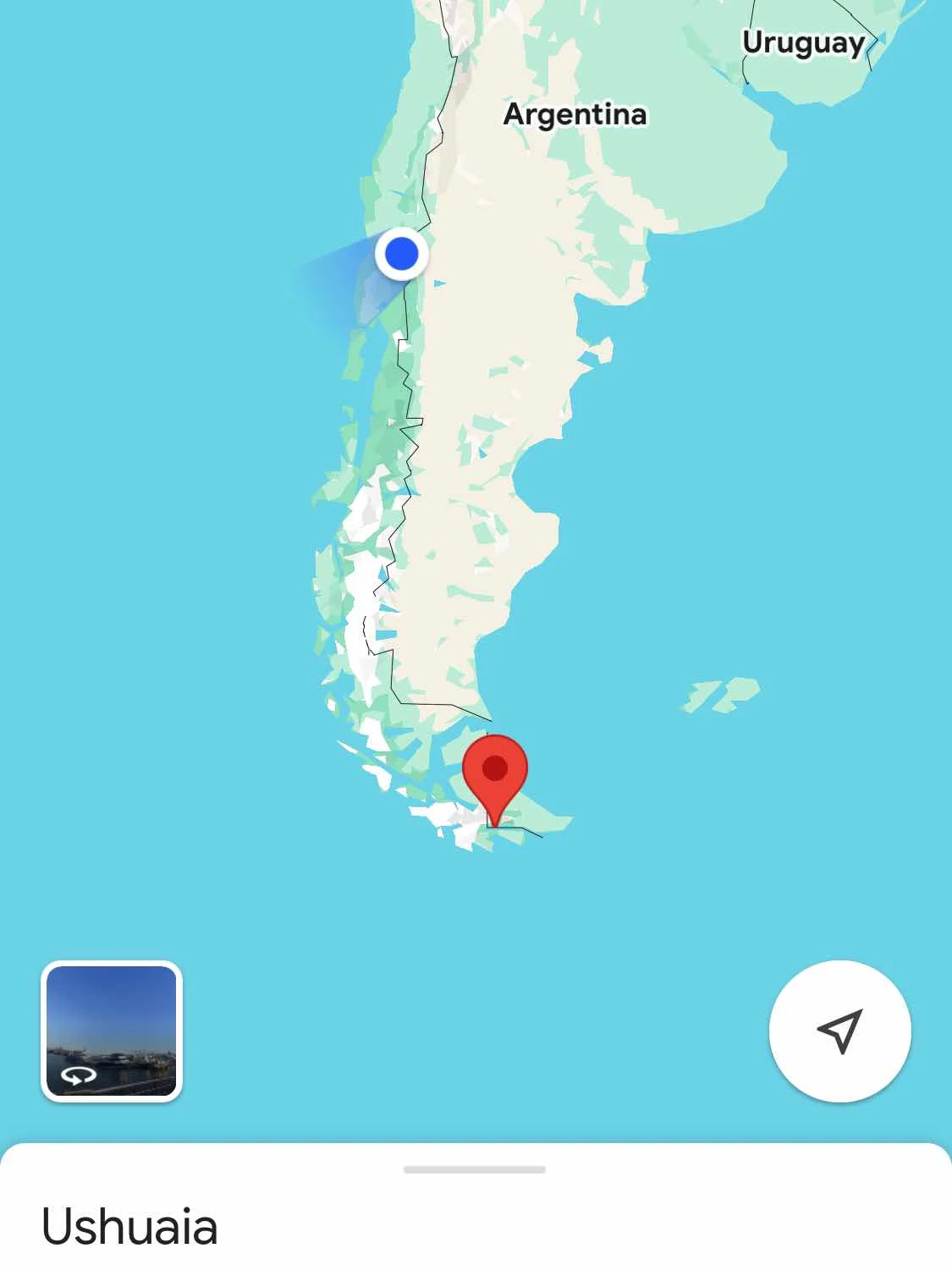Tap the blue current-location dot
Image resolution: width=952 pixels, height=1270 pixels.
401,253
